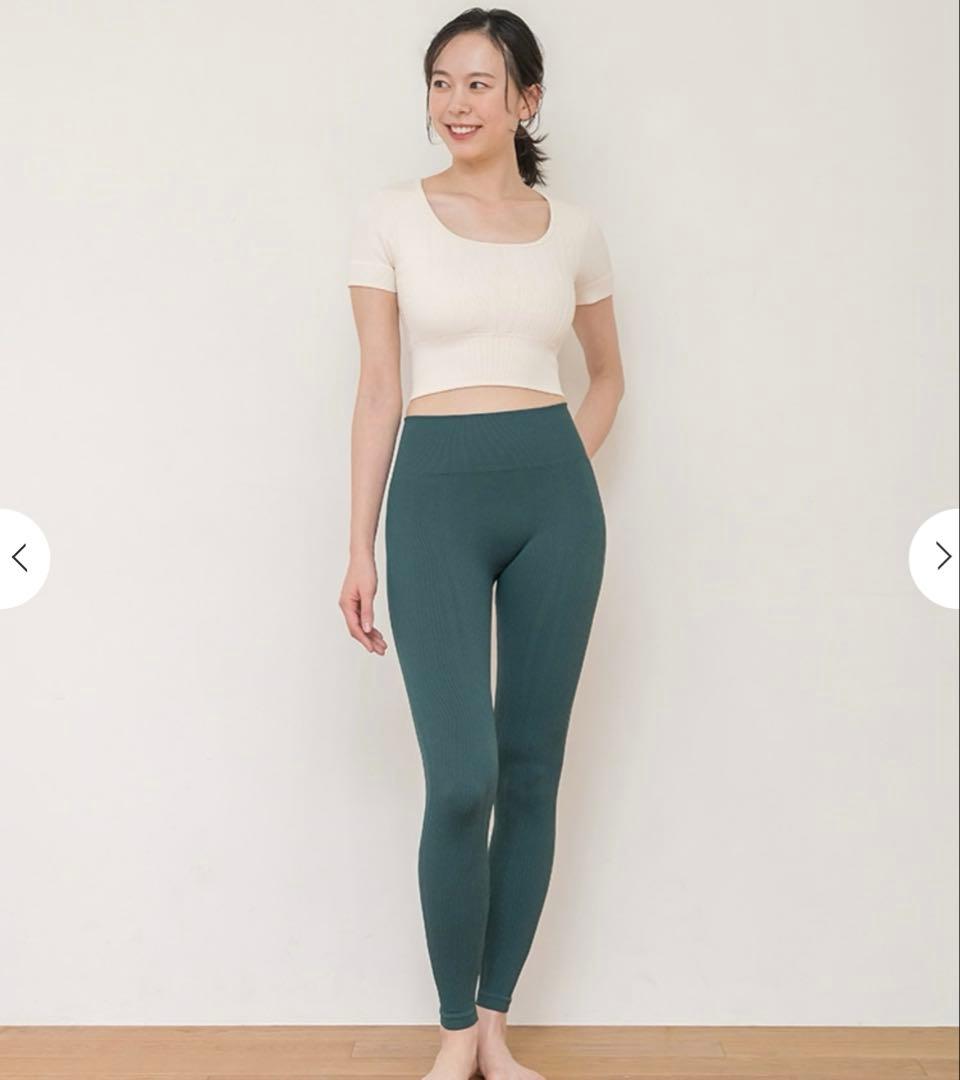This screenshot has height=1080, width=960.
Task: Go to the next product image
Action: (x=941, y=557)
